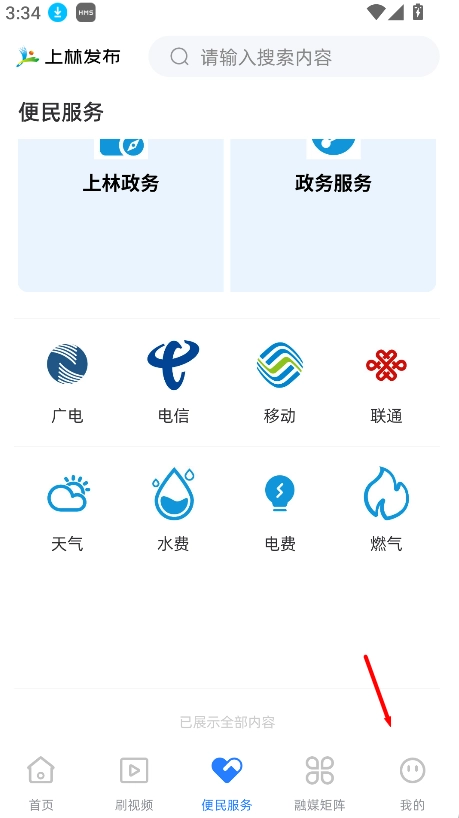
Task: Open 电费 electricity bill payment
Action: (280, 510)
